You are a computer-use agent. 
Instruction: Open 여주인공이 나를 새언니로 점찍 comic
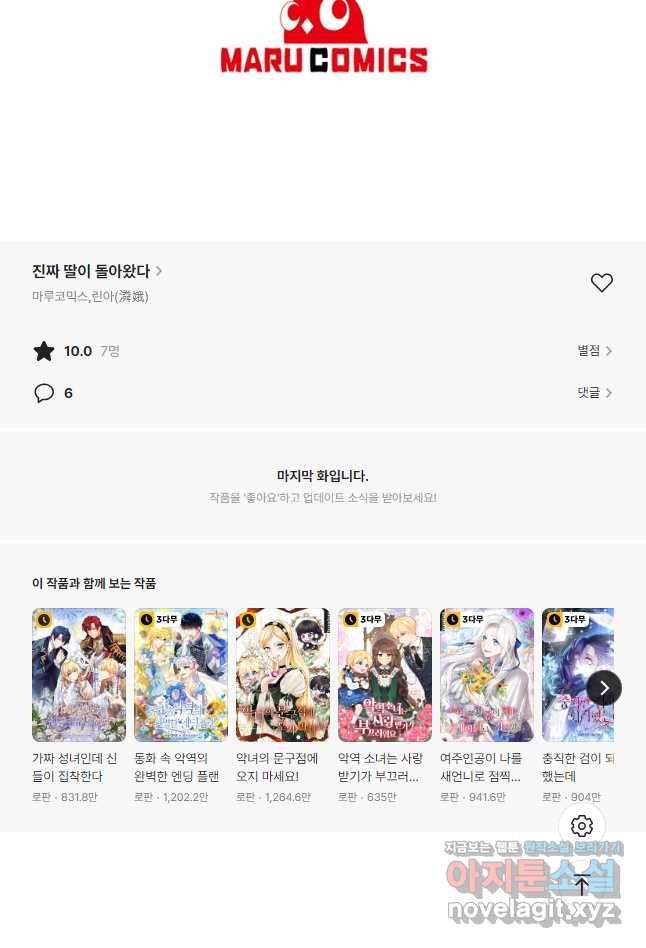tap(487, 675)
